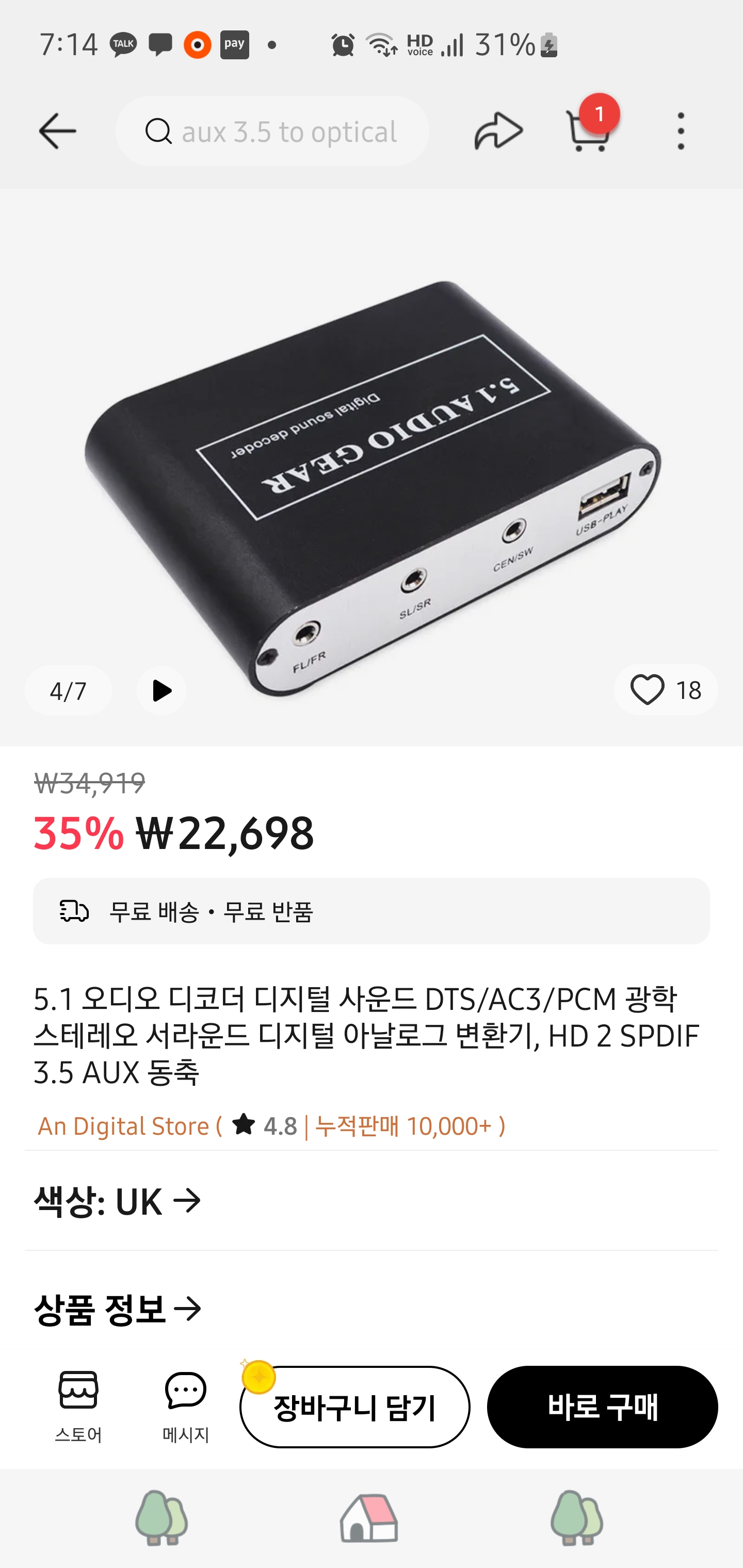Image resolution: width=743 pixels, height=1568 pixels.
Task: Expand the 색상: UK option selector
Action: click(x=118, y=1201)
